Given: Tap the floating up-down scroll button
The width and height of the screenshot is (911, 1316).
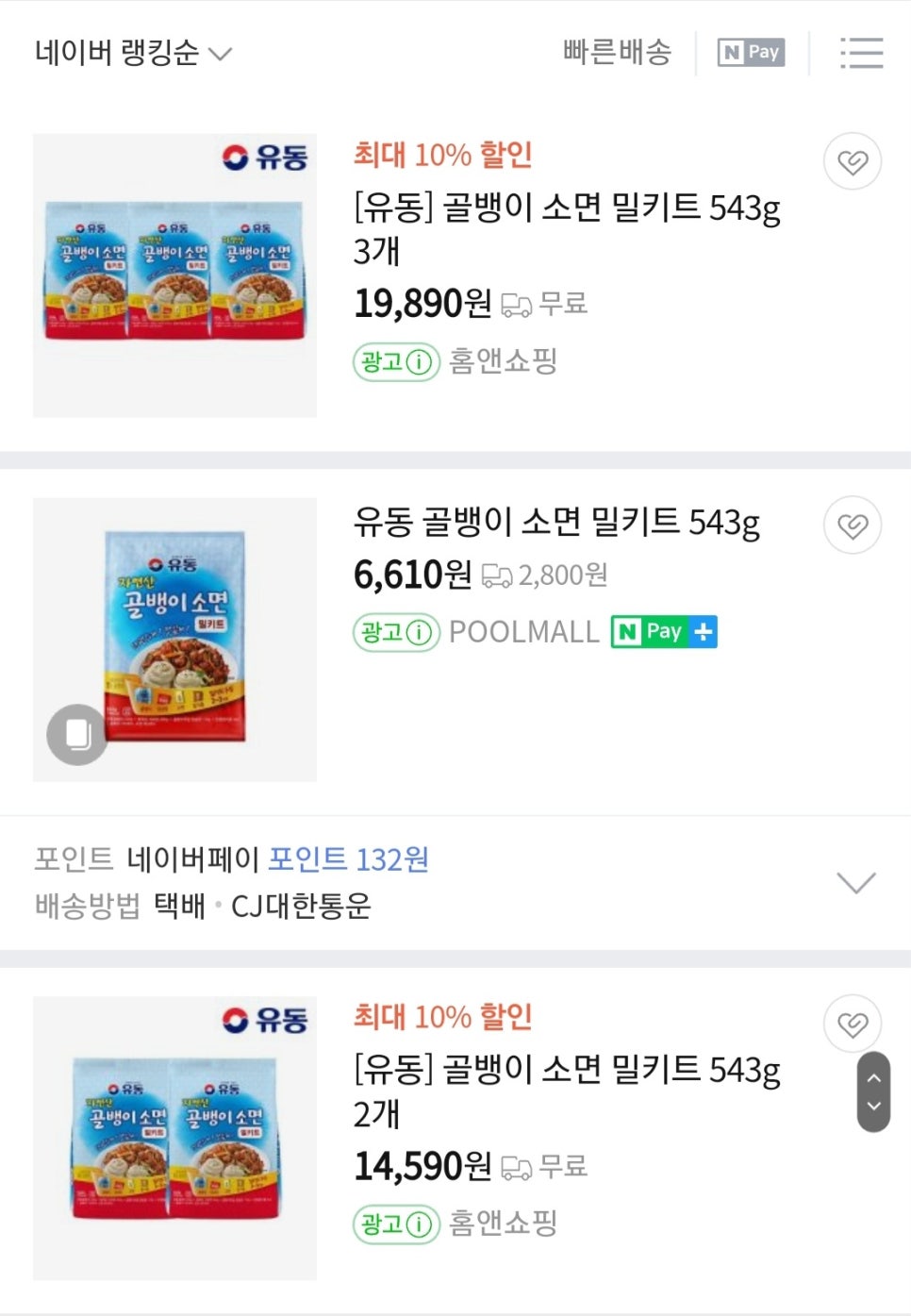Looking at the screenshot, I should click(x=873, y=1091).
